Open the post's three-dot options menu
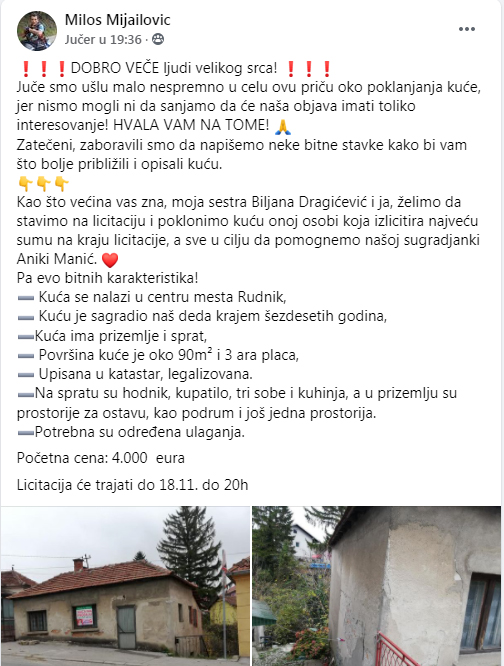The height and width of the screenshot is (666, 504). (x=467, y=29)
